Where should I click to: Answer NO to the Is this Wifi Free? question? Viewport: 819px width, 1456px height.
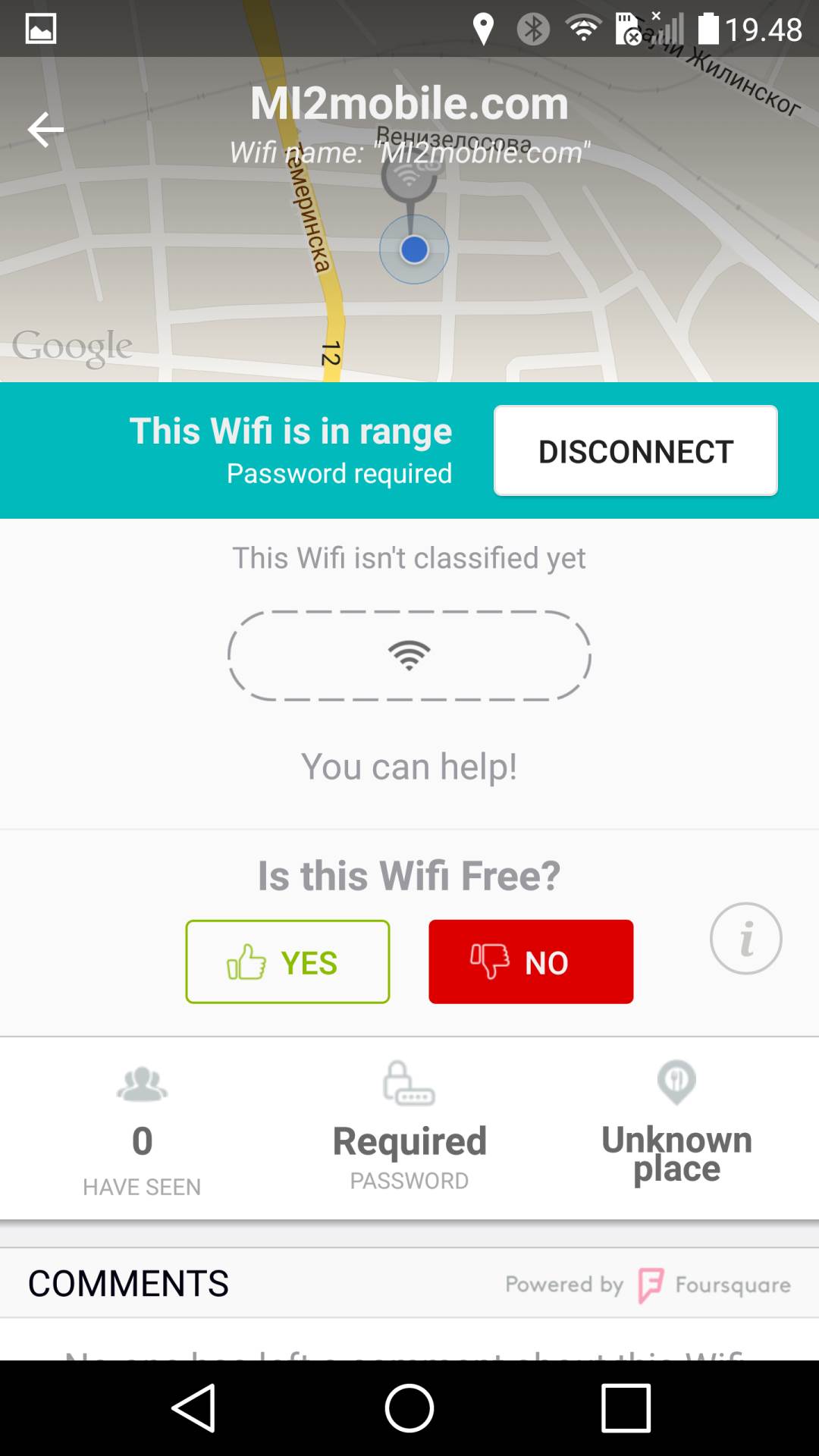point(531,962)
